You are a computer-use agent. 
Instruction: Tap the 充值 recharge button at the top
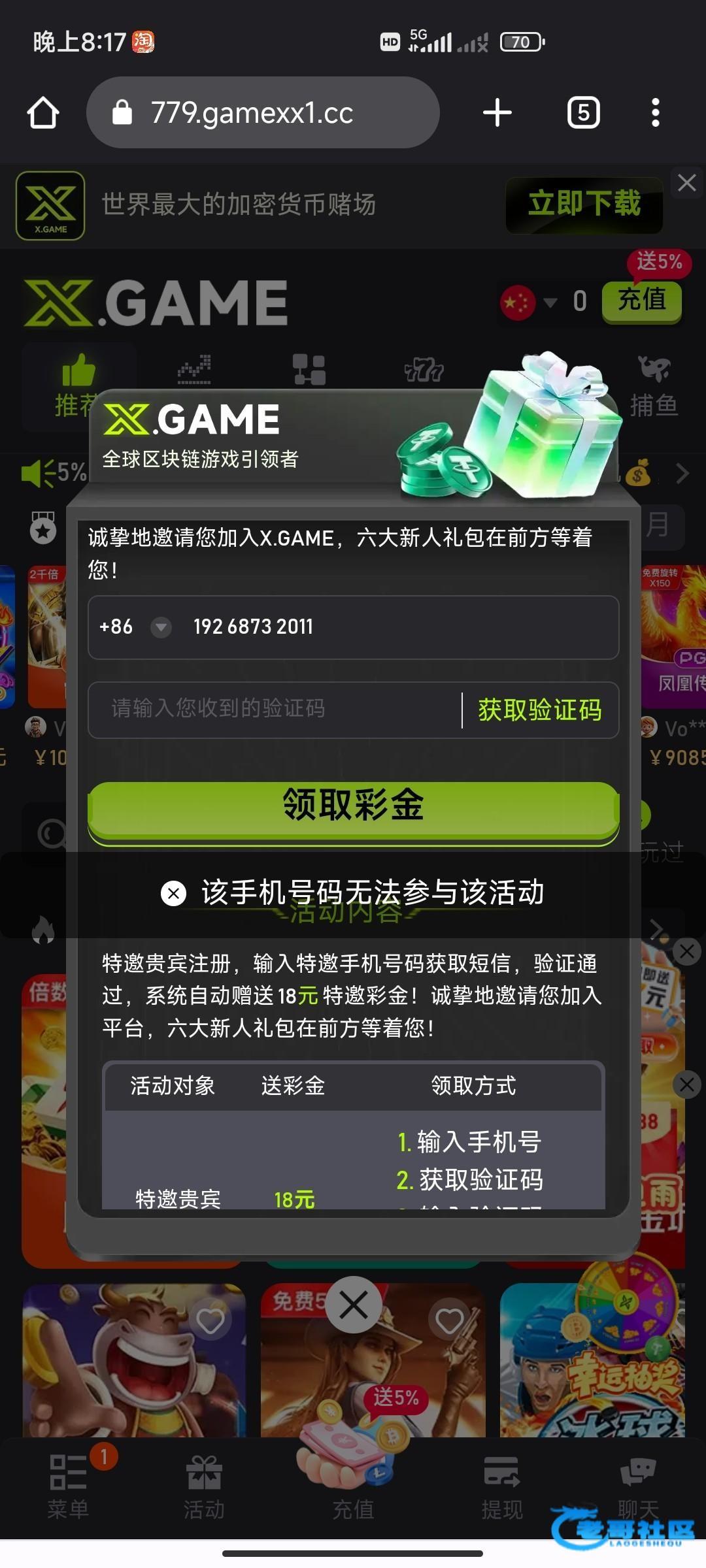[x=641, y=301]
